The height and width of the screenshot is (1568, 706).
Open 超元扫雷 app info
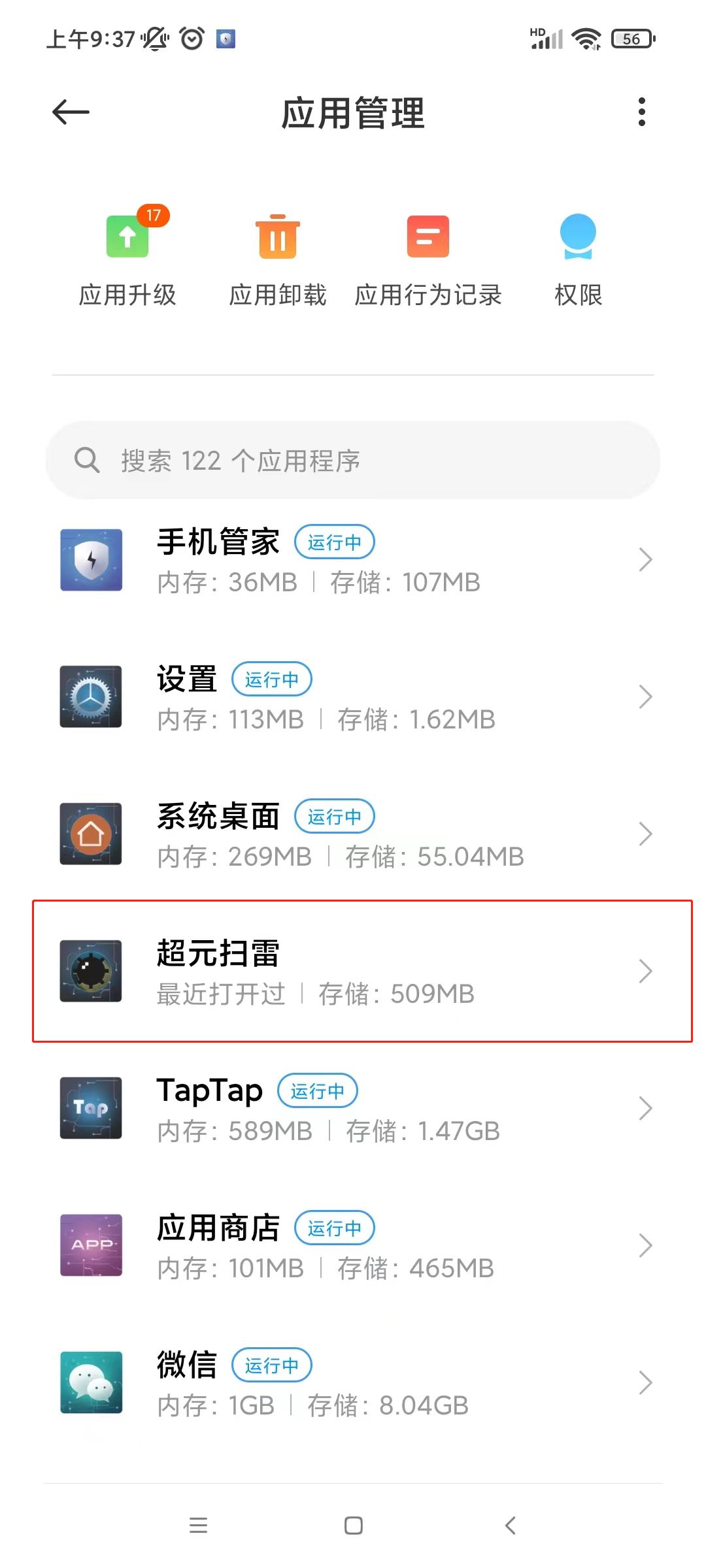(353, 972)
